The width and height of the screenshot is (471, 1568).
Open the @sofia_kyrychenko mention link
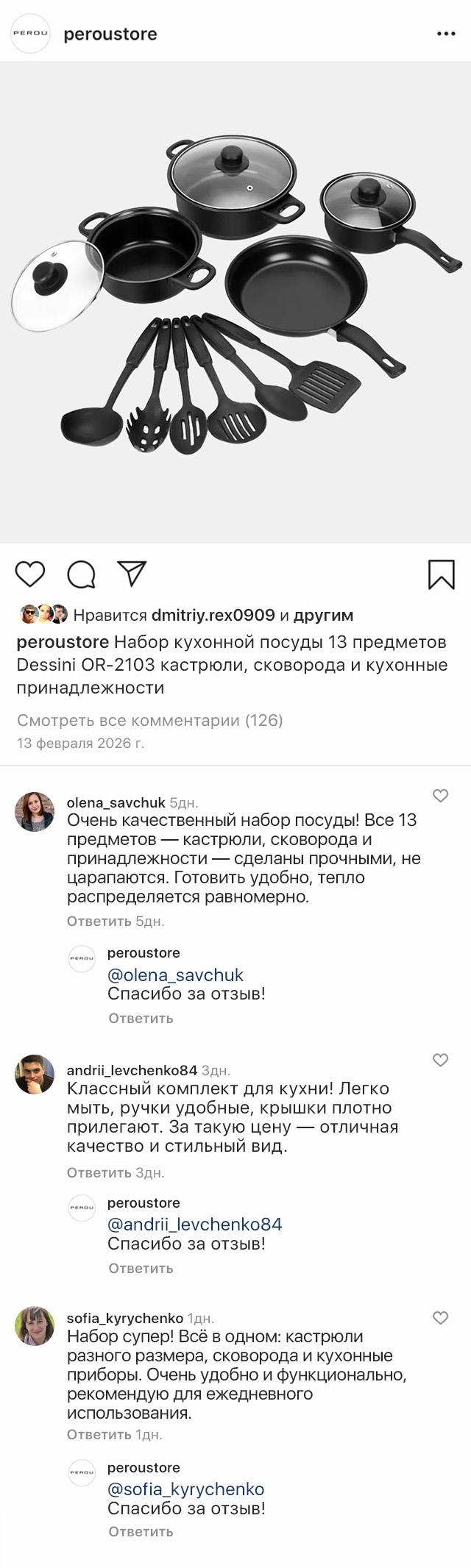[x=185, y=1489]
